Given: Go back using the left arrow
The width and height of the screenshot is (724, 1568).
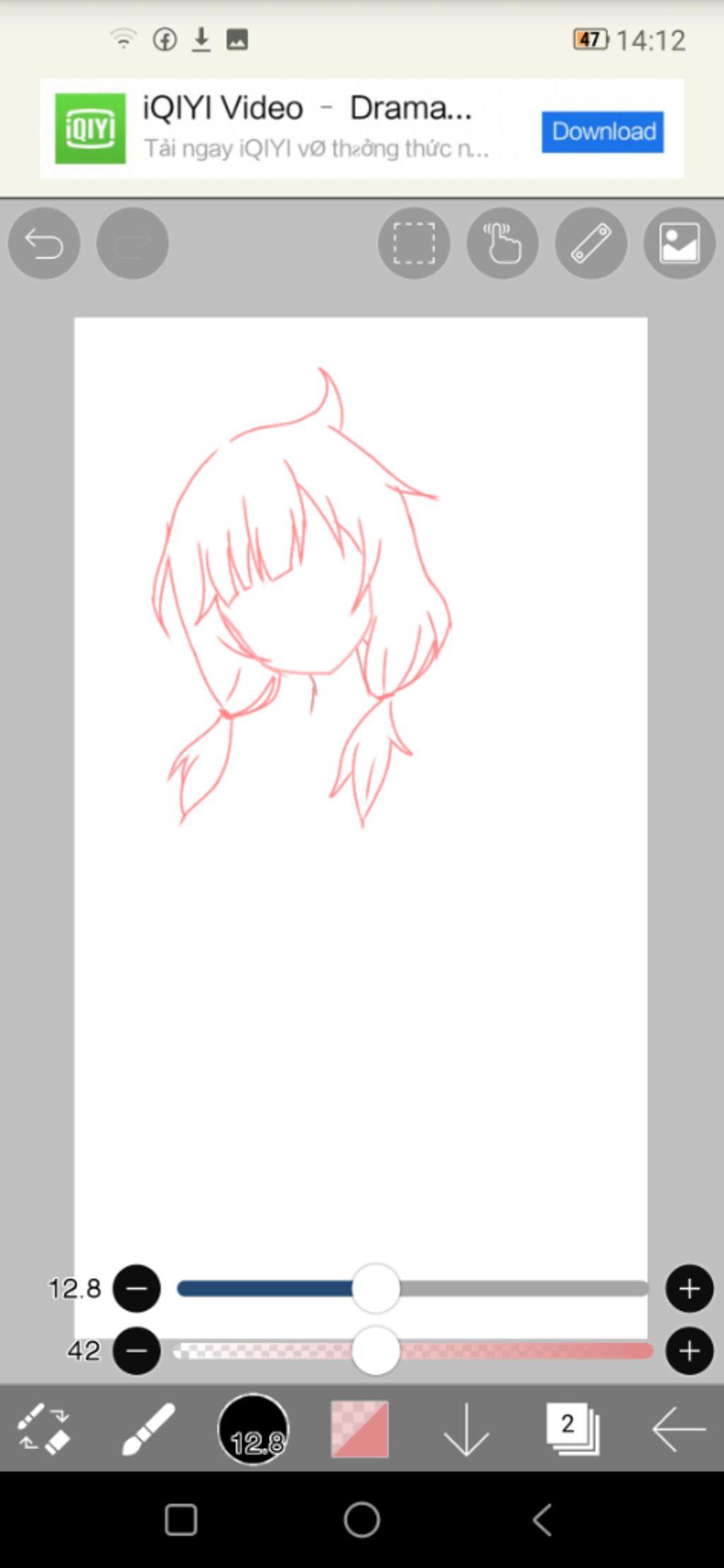Looking at the screenshot, I should pyautogui.click(x=678, y=1429).
